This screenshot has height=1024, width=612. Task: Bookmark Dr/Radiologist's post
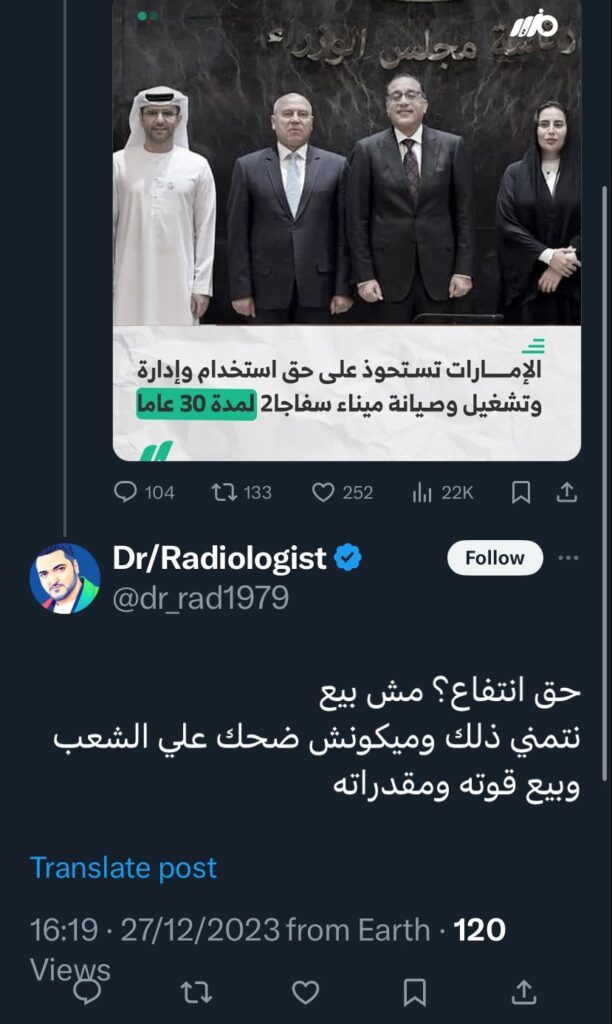415,991
